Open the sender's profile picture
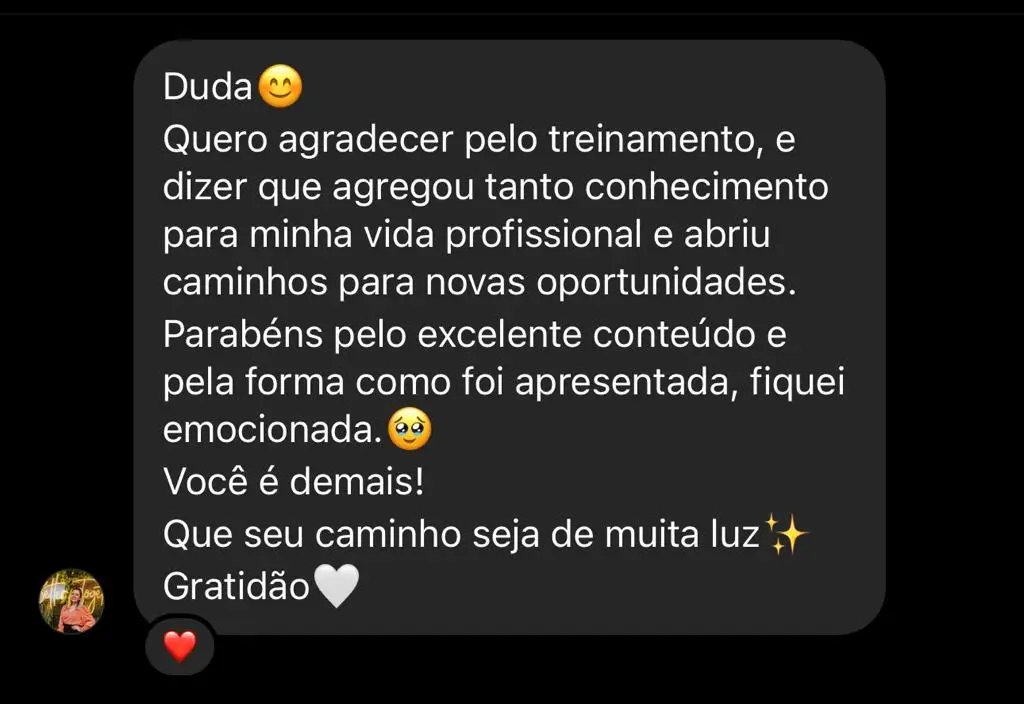 click(71, 601)
